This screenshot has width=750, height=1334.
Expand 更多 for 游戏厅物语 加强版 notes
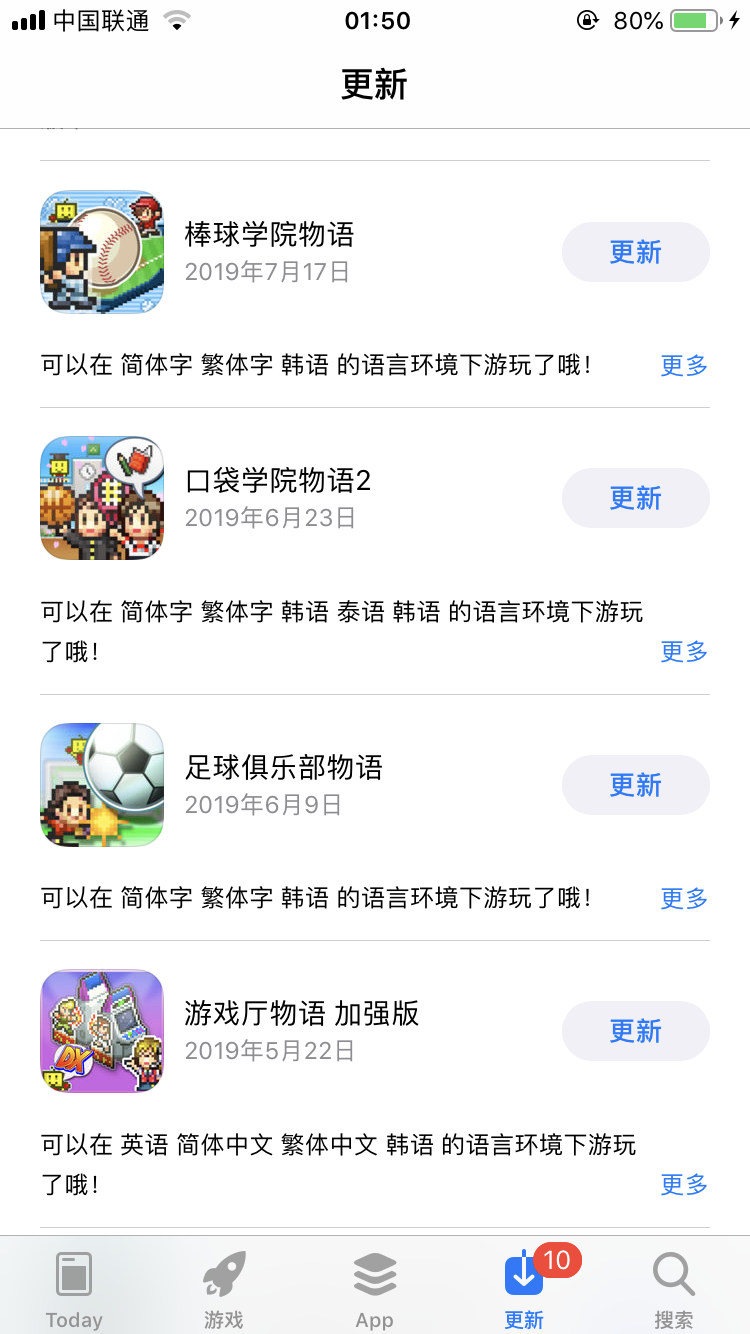point(684,1185)
